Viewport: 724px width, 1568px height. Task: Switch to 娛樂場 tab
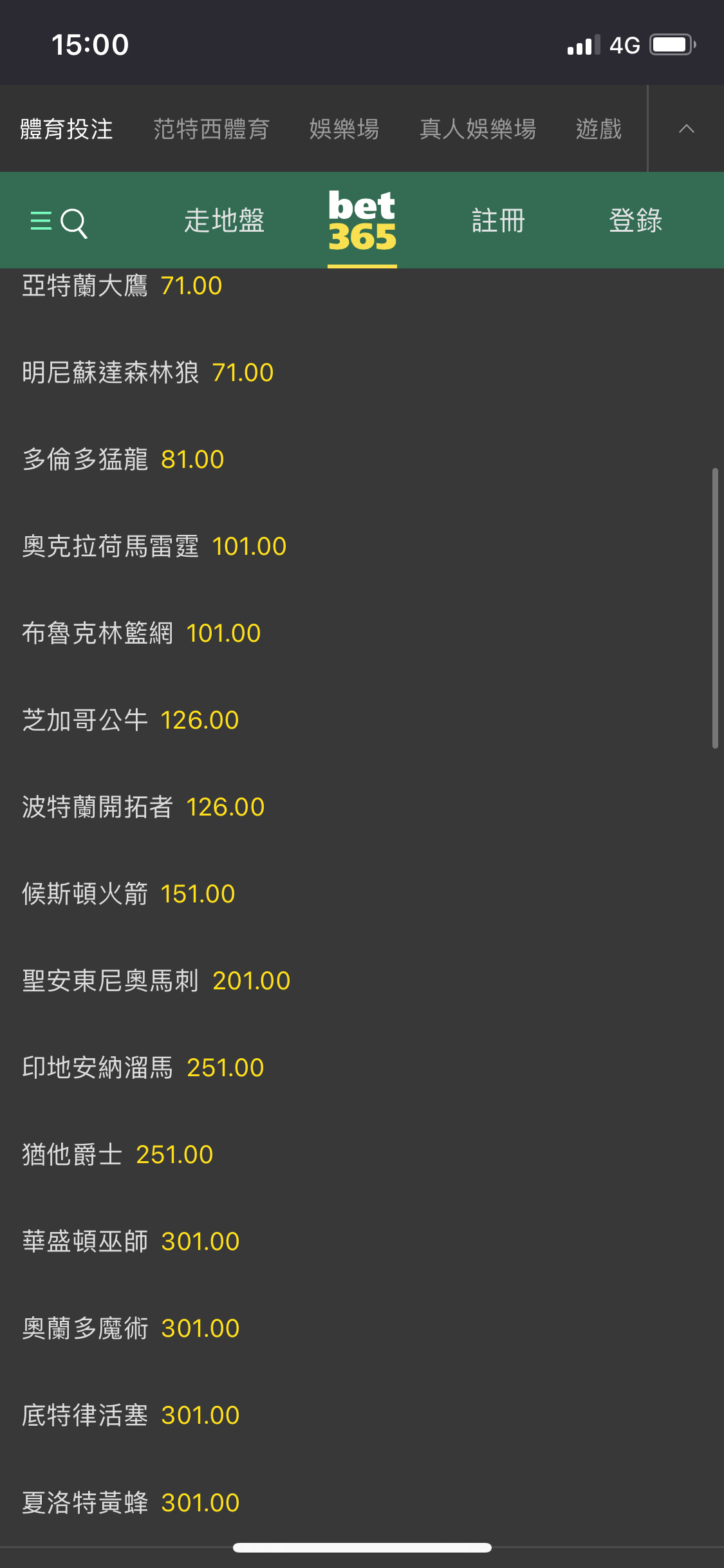[344, 129]
